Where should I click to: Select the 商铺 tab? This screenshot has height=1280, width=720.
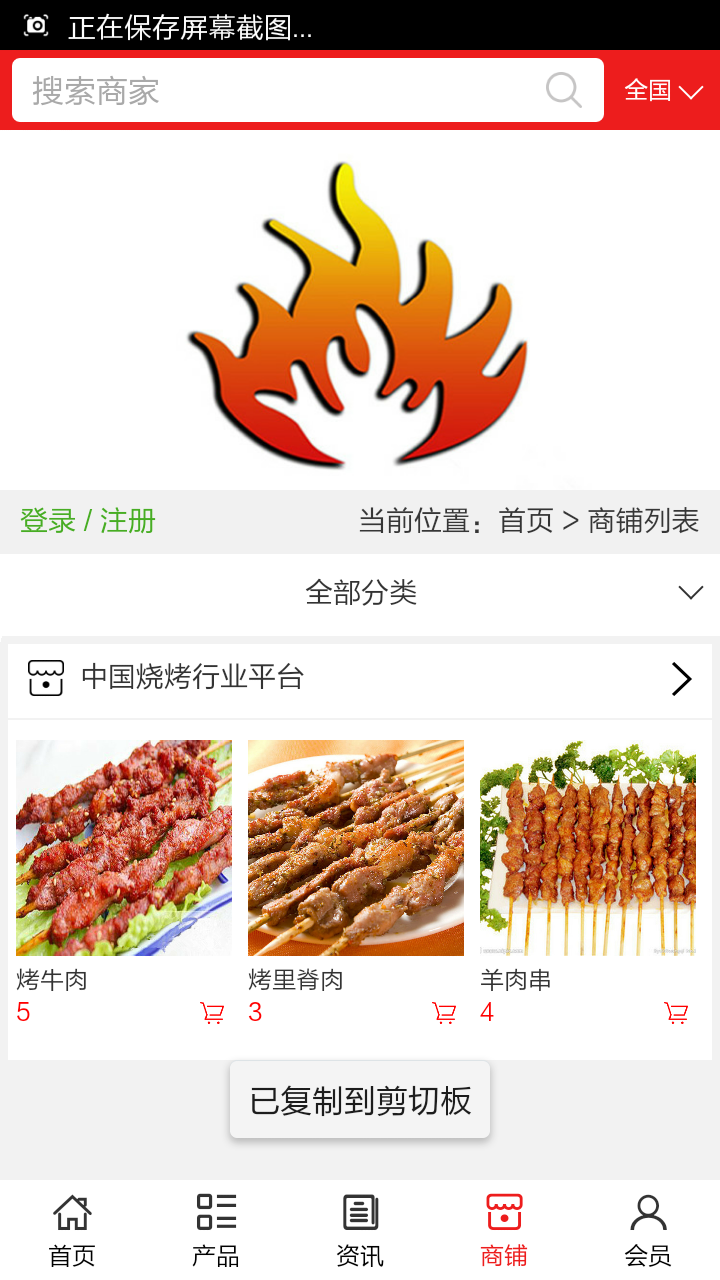tap(504, 1230)
